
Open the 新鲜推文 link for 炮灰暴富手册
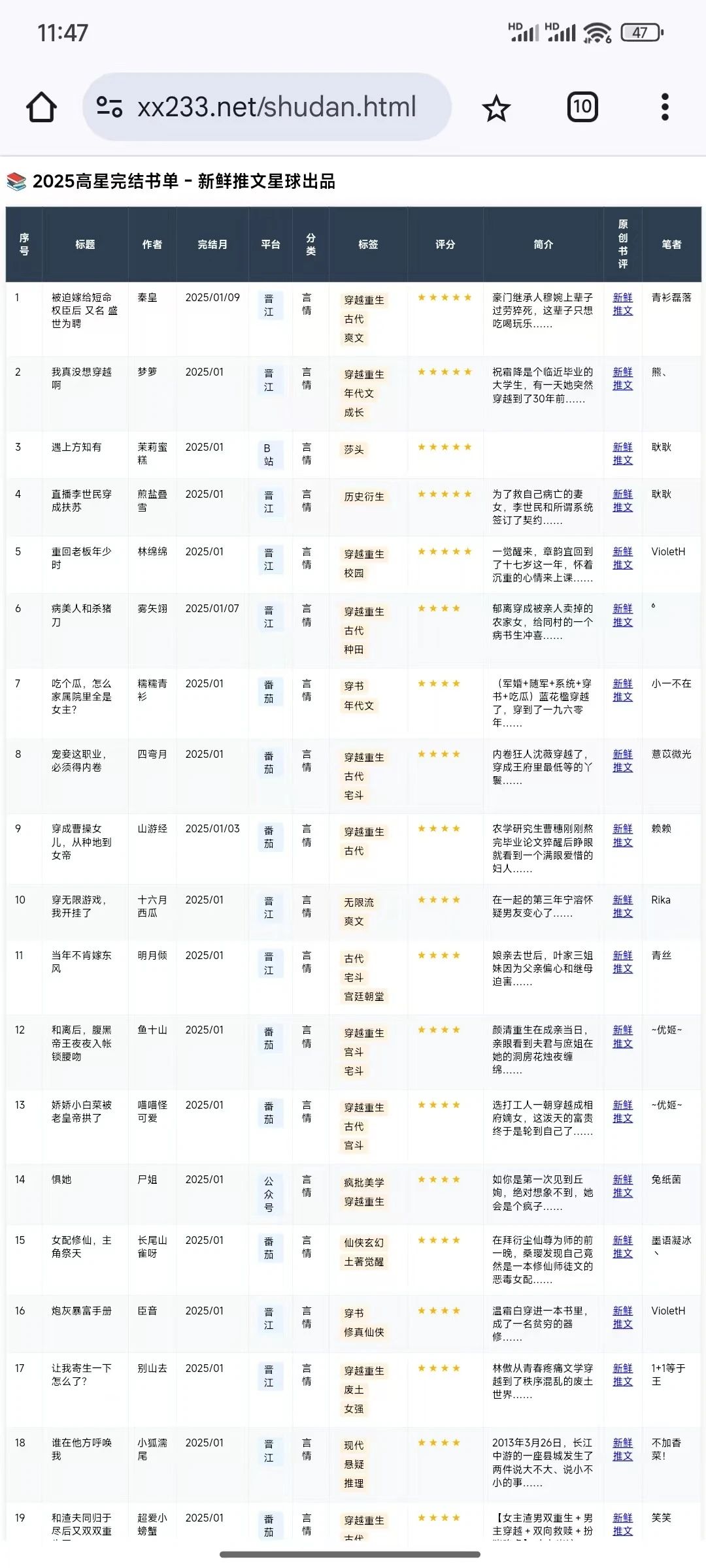[x=622, y=1317]
